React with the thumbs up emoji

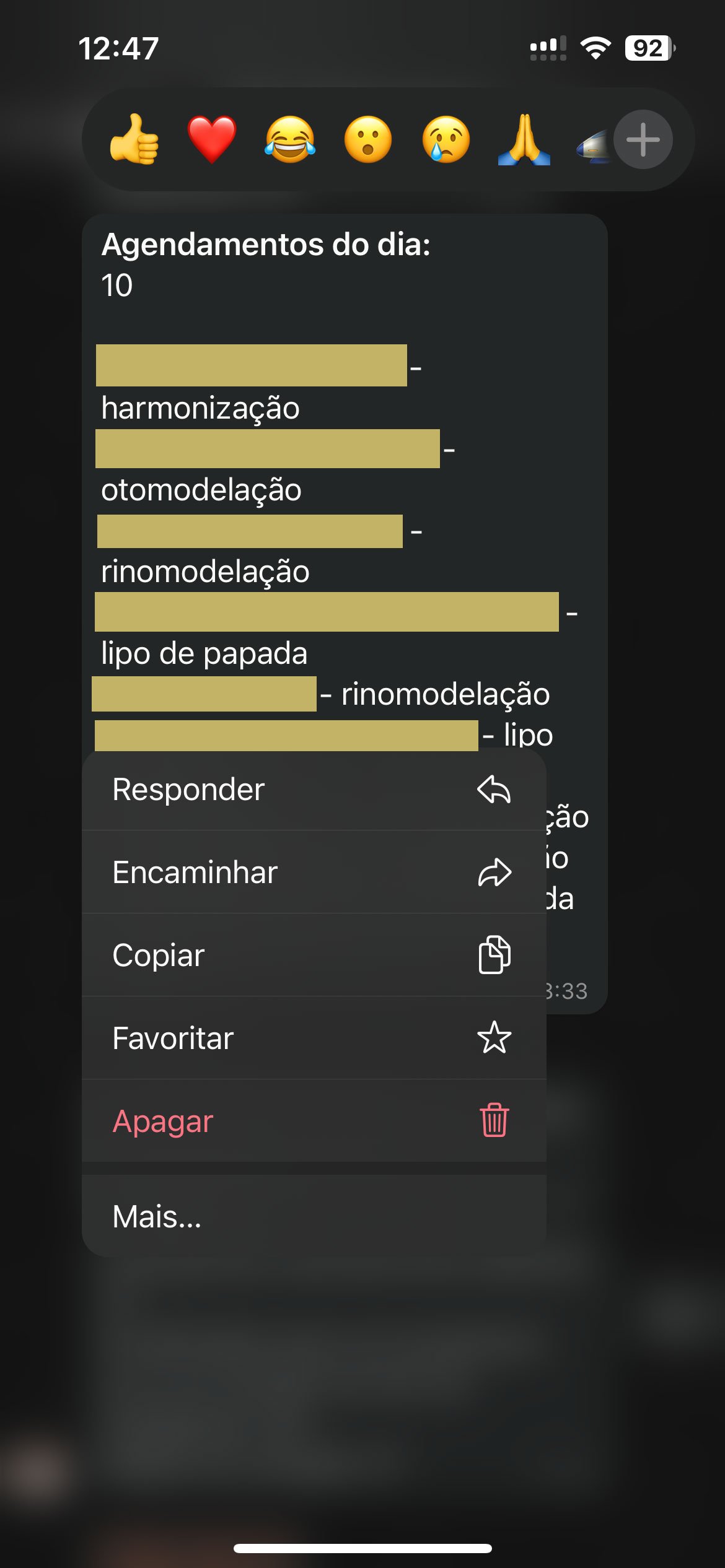tap(134, 140)
